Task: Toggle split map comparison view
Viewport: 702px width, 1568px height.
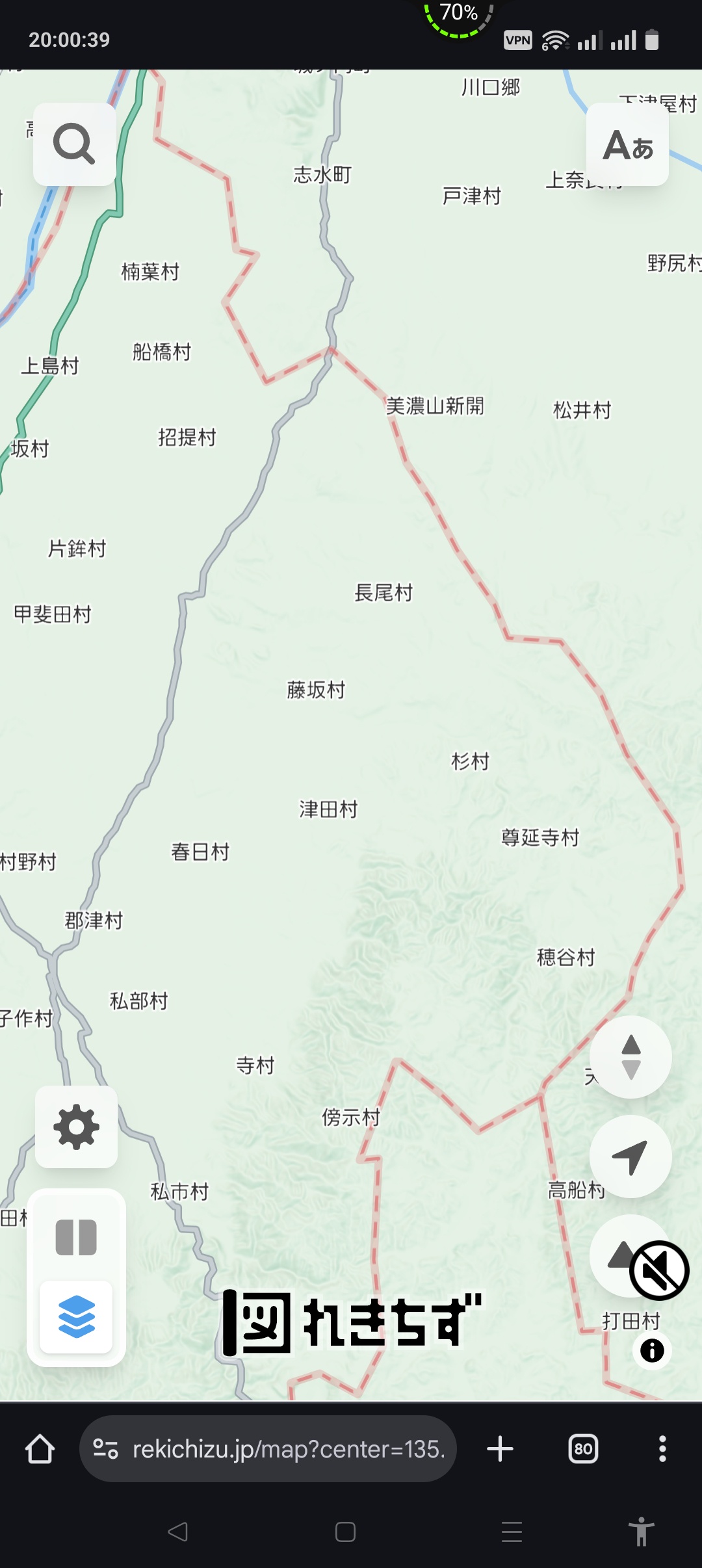Action: coord(76,1237)
